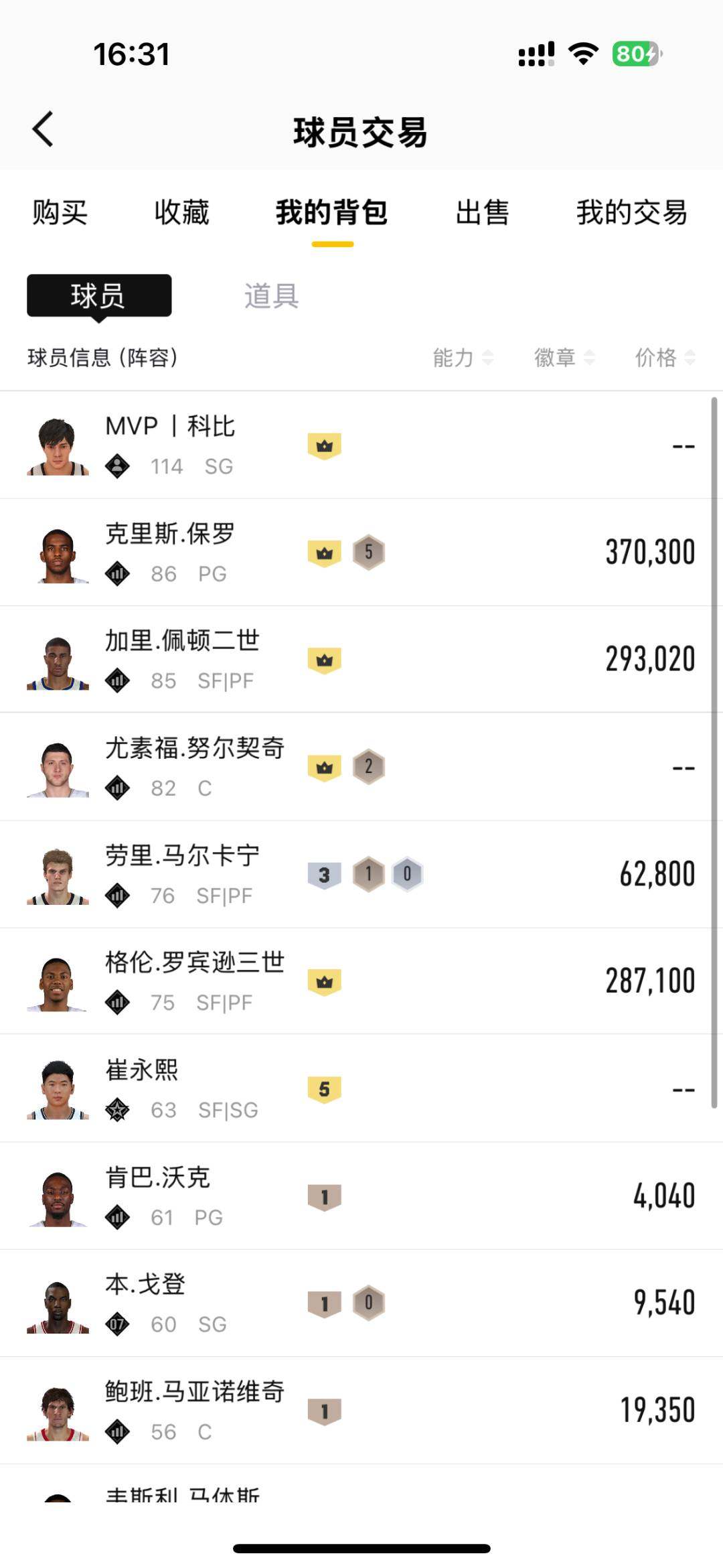Open the 崔永熙 player row

tap(361, 1088)
